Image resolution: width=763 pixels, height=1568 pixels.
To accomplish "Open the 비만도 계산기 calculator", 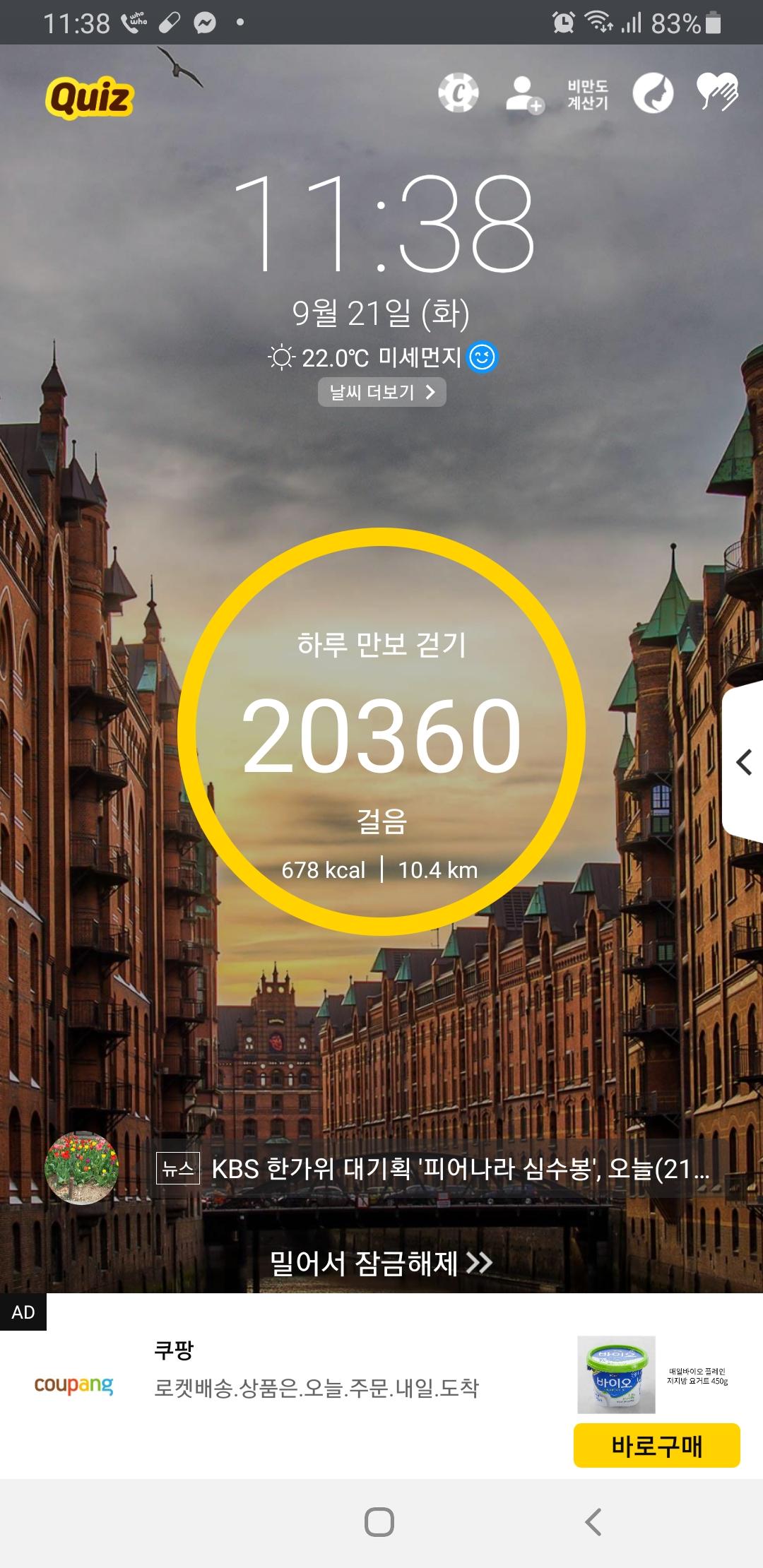I will point(588,95).
